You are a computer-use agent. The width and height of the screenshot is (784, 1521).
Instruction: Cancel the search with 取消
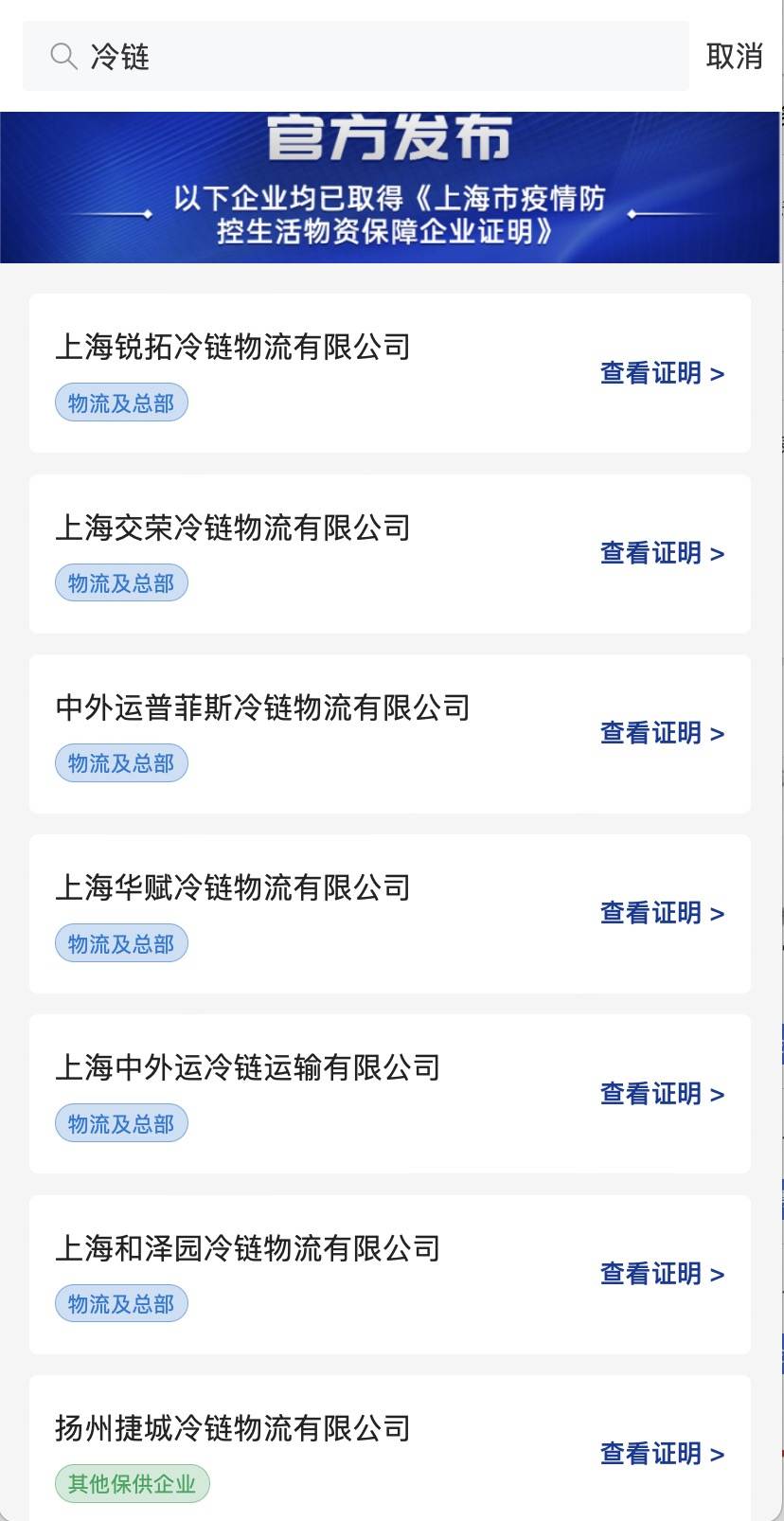click(734, 57)
